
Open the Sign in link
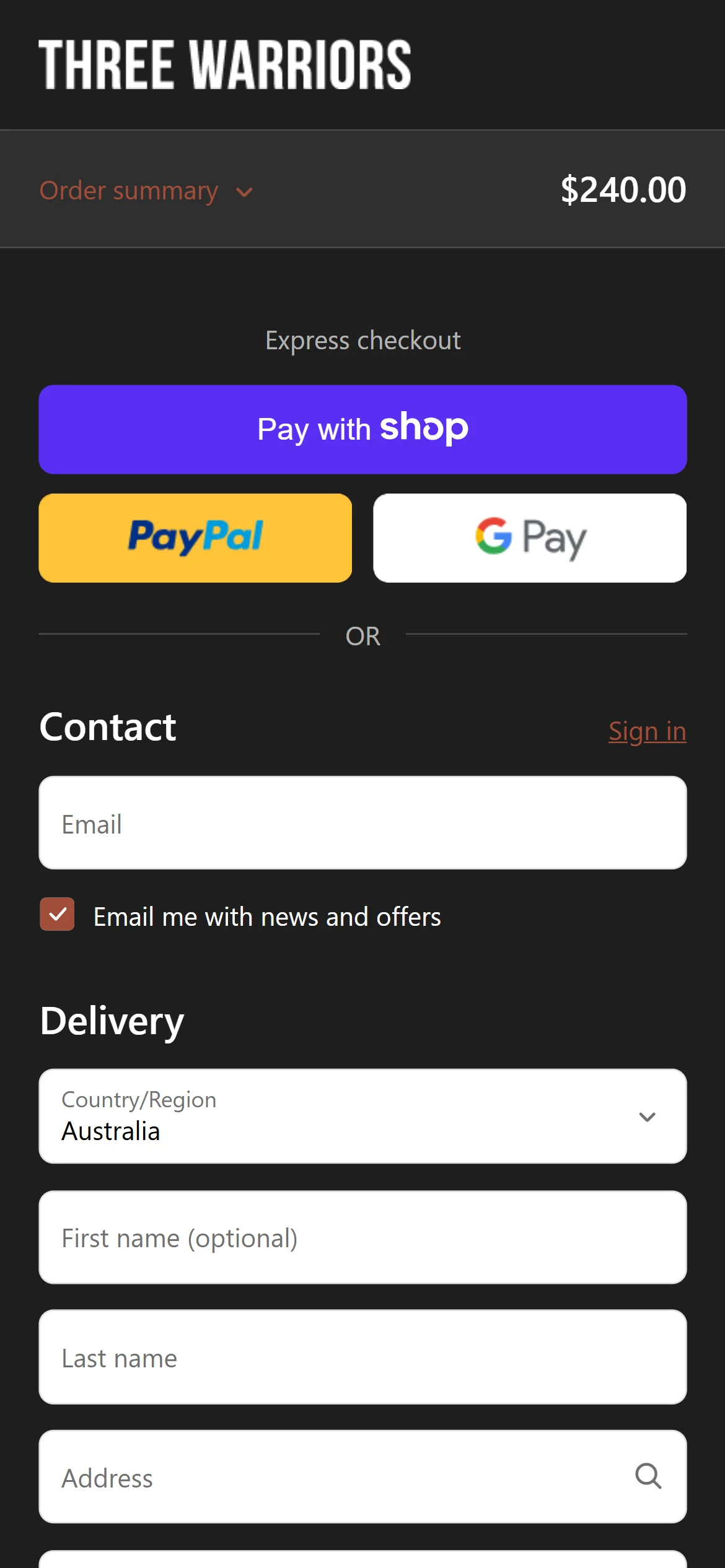[x=647, y=731]
